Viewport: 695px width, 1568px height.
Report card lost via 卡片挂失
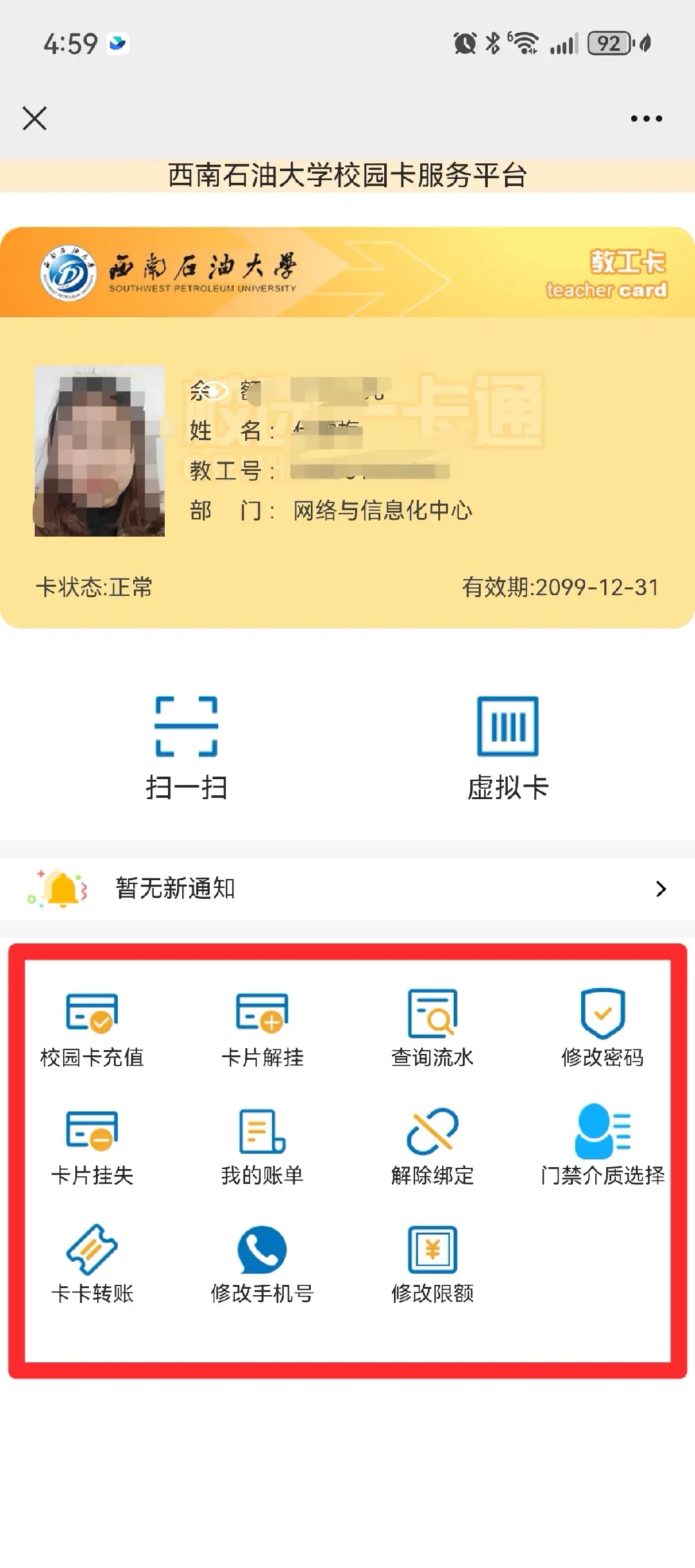pos(92,1146)
